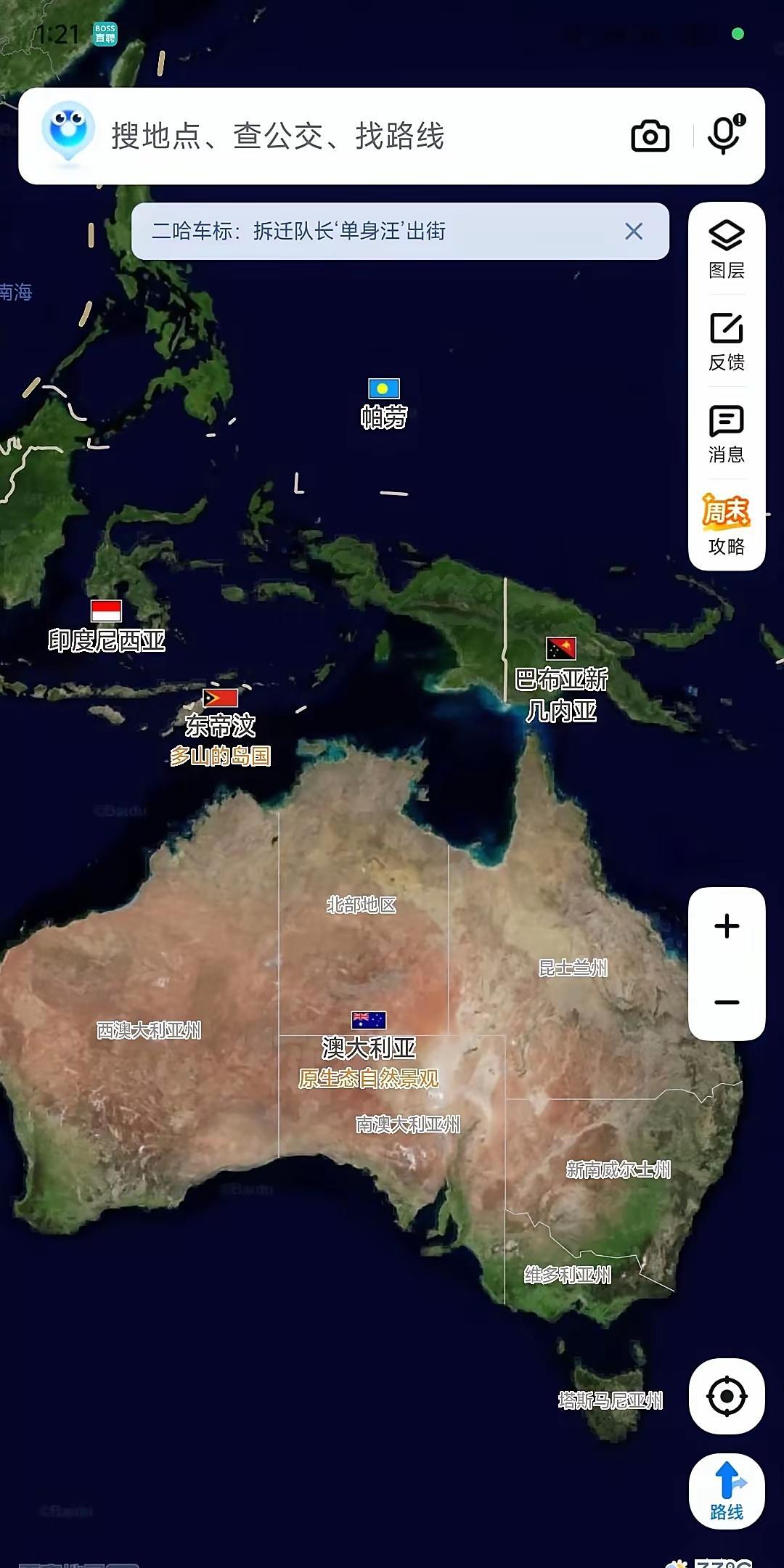Screen dimensions: 784x1568
Task: Open 周末攻略 weekend guide
Action: (727, 525)
